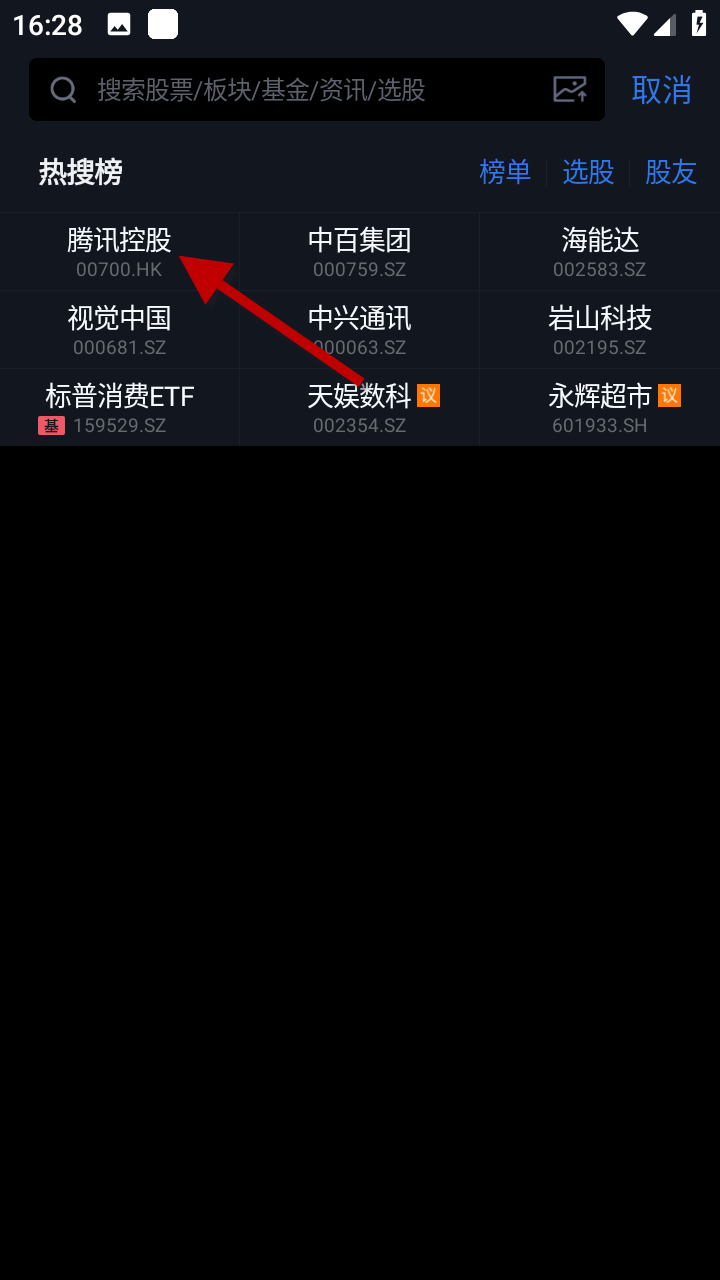
Task: Open 标普消费ETF 159529.SZ
Action: point(119,408)
